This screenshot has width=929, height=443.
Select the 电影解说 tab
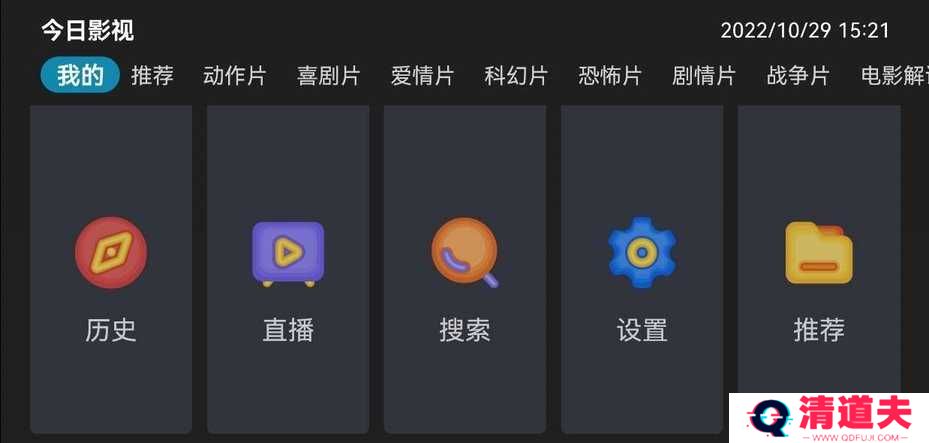tap(894, 76)
